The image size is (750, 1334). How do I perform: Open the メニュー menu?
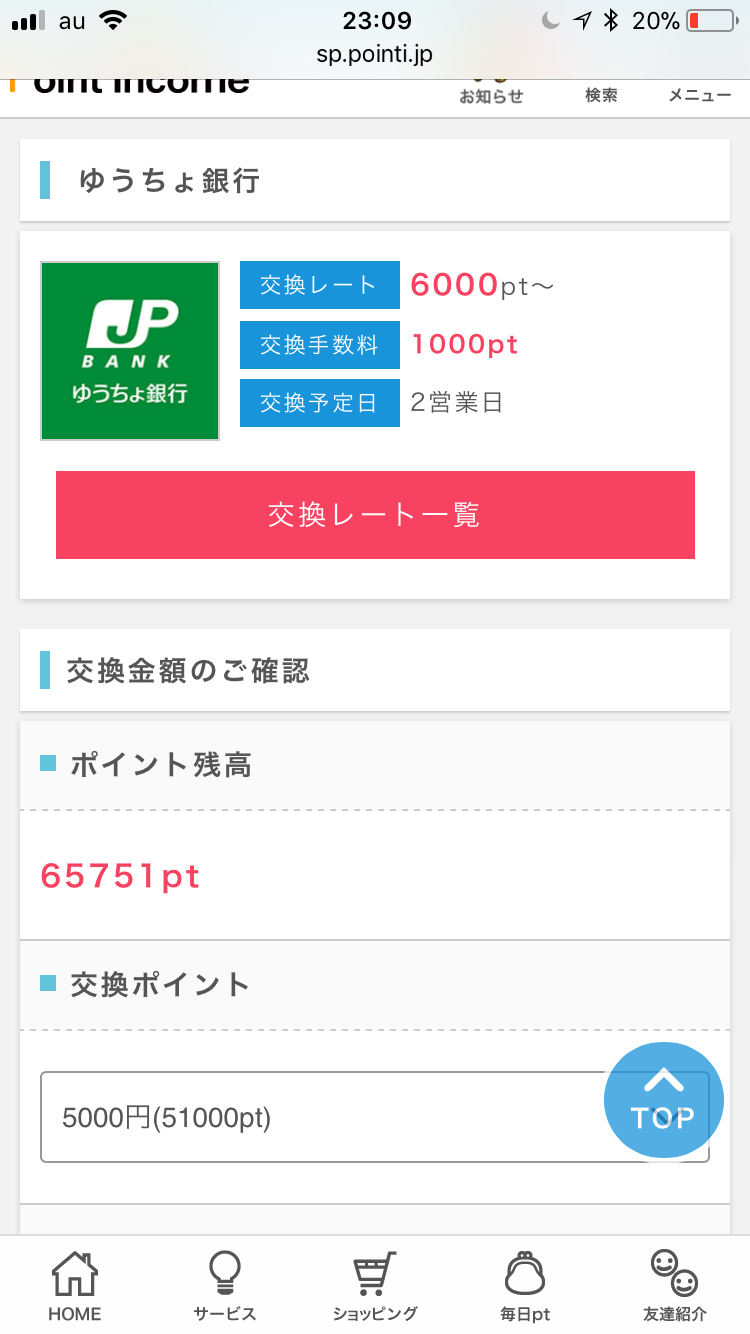coord(699,93)
